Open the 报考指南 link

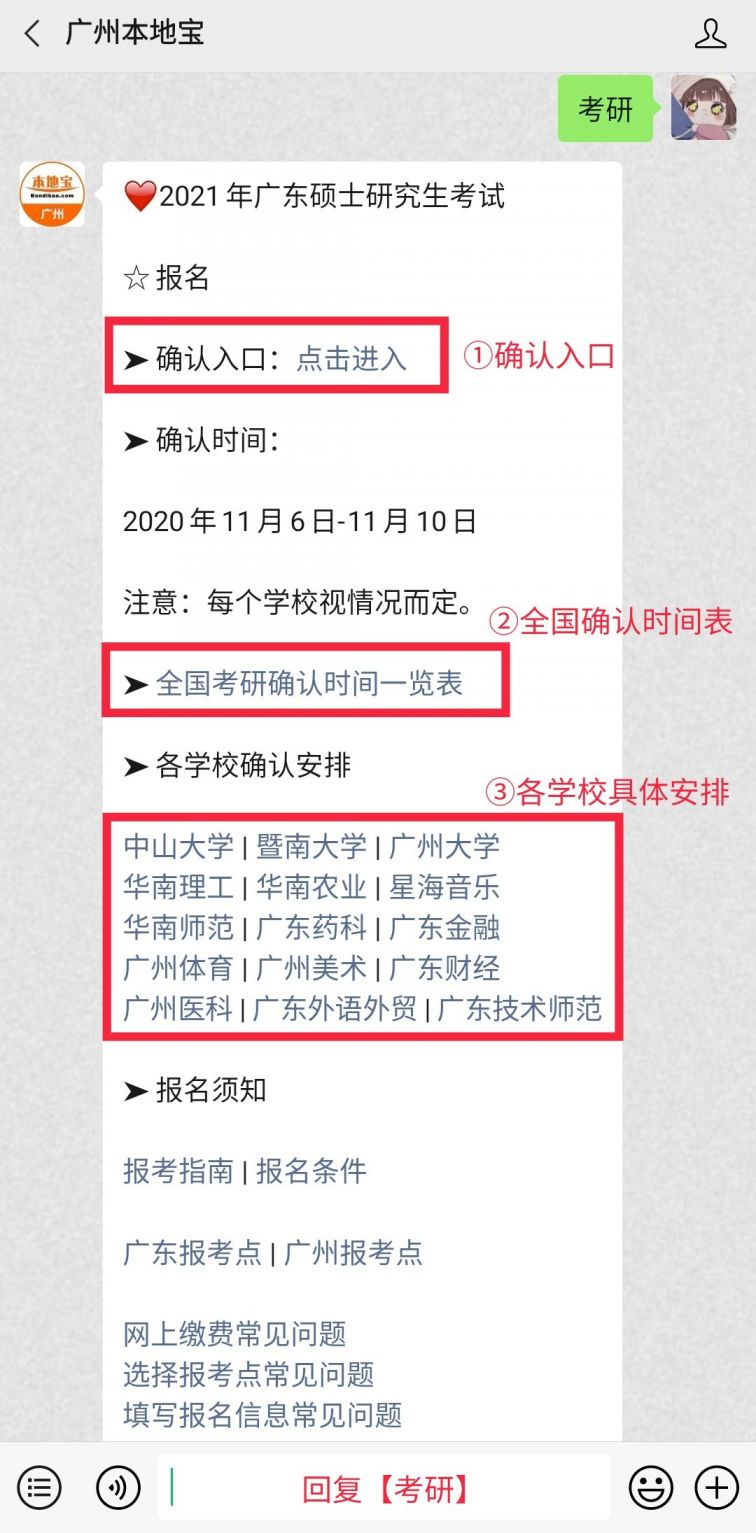pyautogui.click(x=178, y=1171)
